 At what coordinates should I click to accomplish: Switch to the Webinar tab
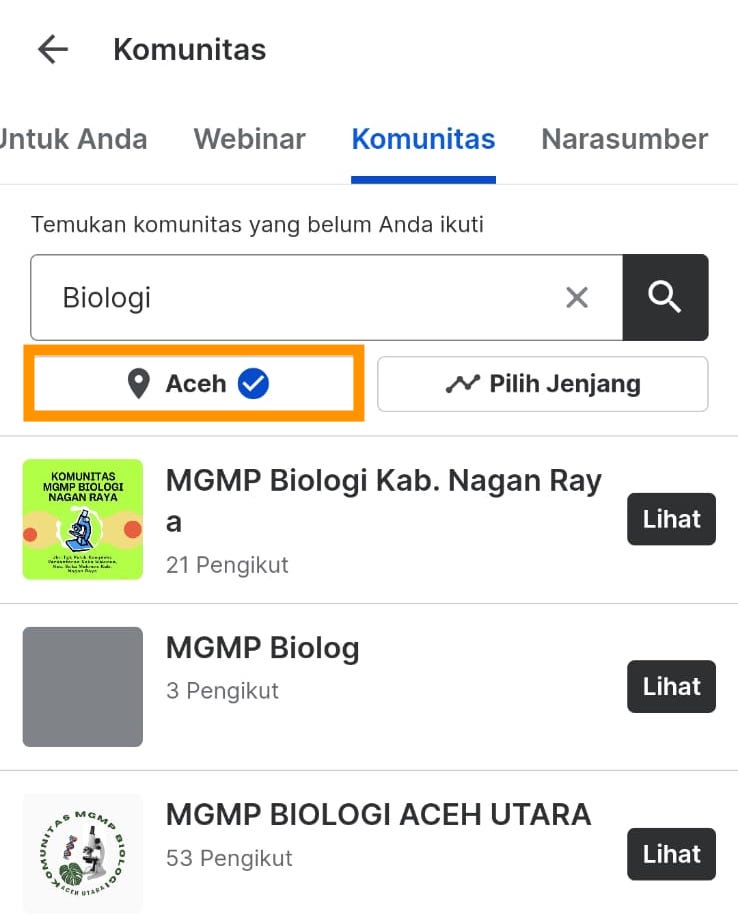[249, 139]
